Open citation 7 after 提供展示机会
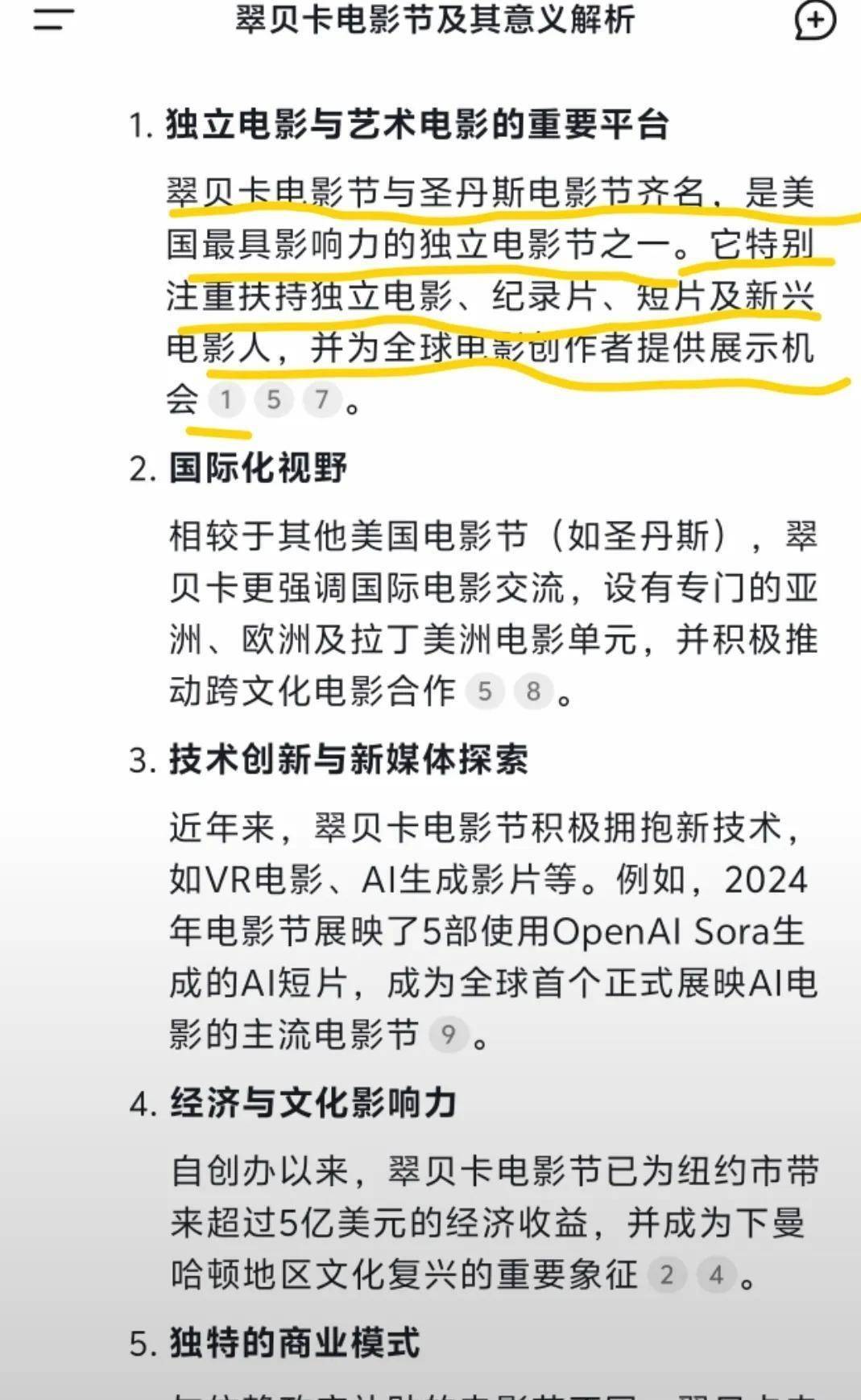 tap(321, 399)
